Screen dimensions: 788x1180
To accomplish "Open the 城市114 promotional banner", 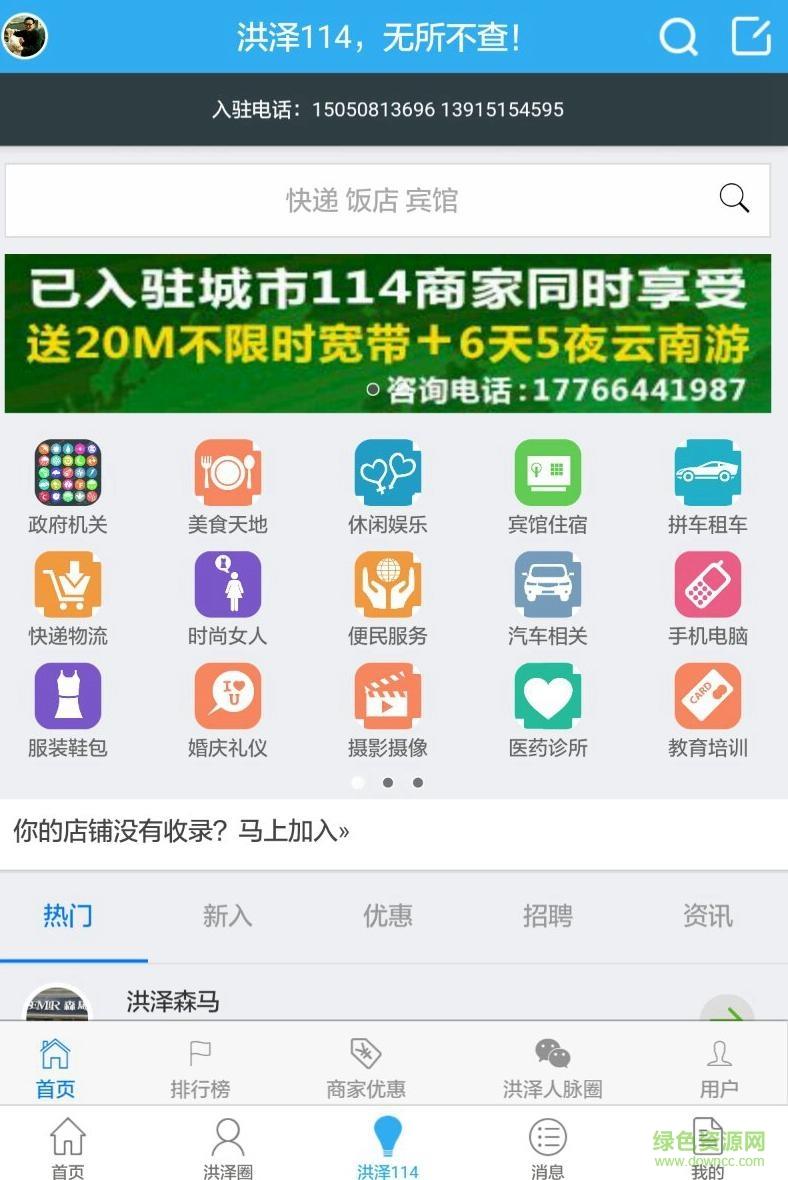I will click(x=388, y=333).
